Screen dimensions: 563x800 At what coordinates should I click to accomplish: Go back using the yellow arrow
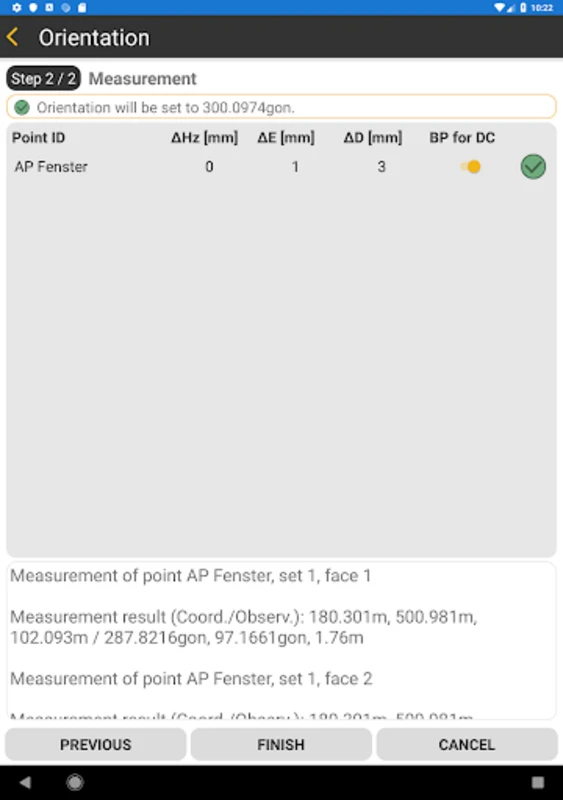click(x=13, y=37)
